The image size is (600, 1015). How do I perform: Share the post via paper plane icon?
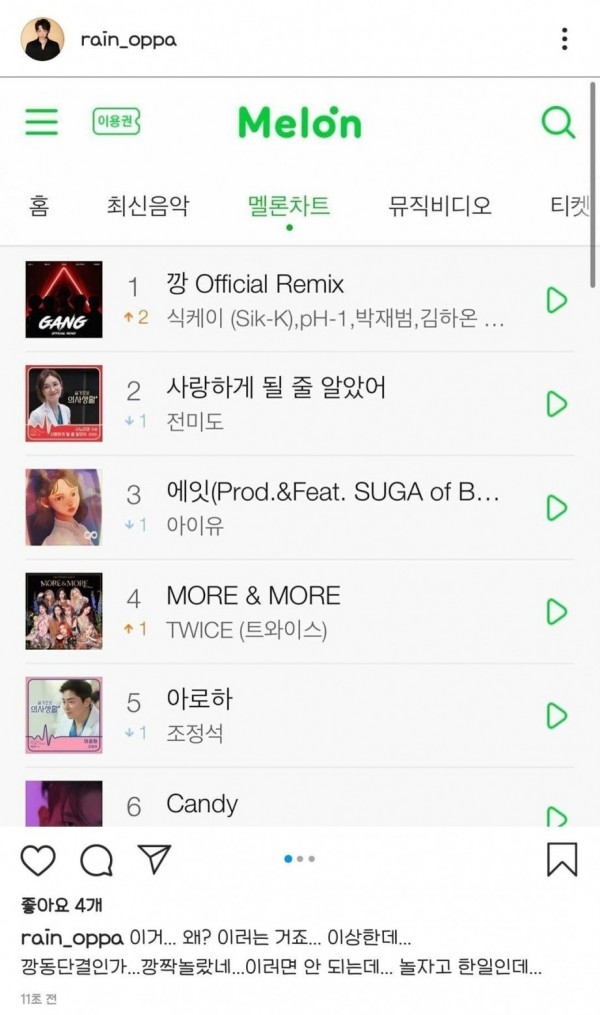[x=154, y=858]
